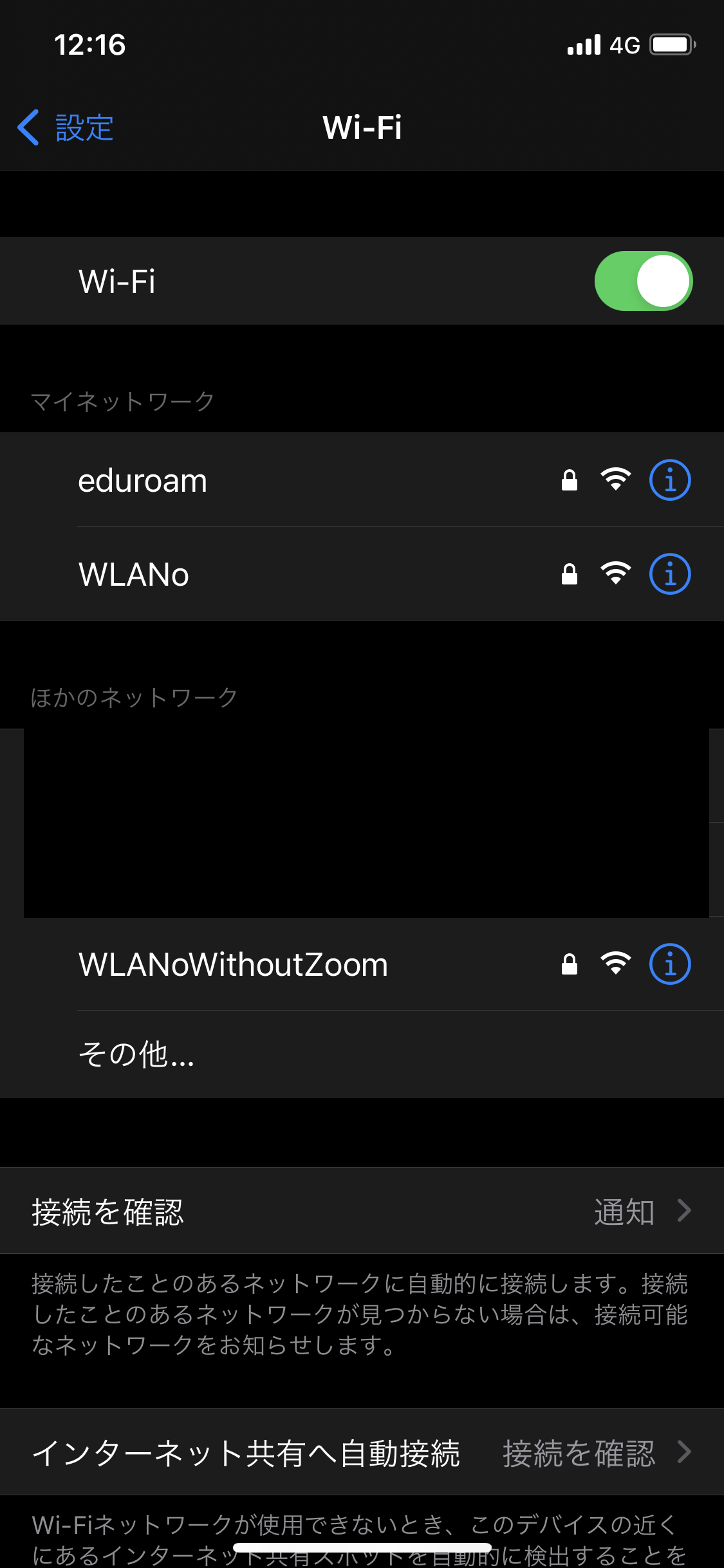Turn off the Wi-Fi switch
This screenshot has width=724, height=1568.
click(x=643, y=281)
